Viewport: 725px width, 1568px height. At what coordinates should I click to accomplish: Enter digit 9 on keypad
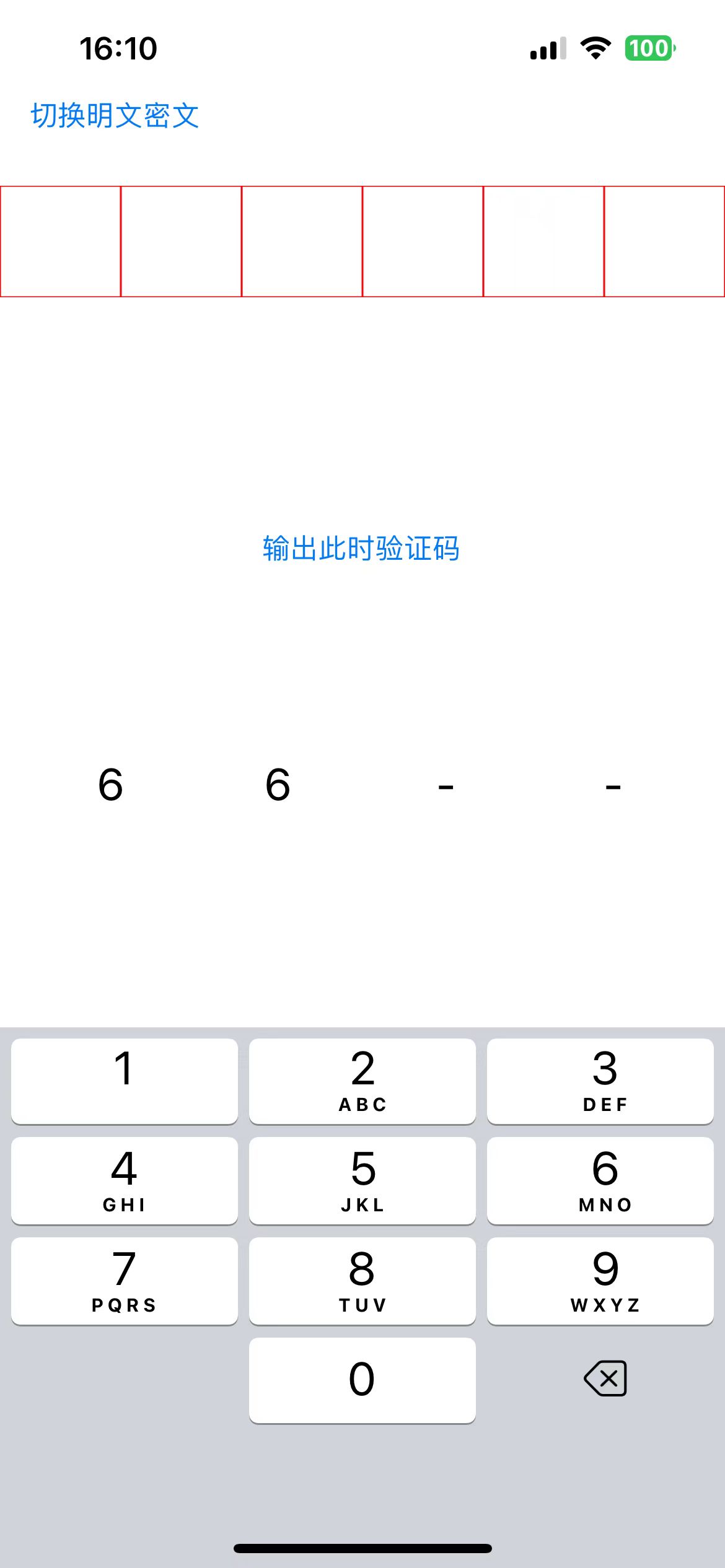point(600,1281)
